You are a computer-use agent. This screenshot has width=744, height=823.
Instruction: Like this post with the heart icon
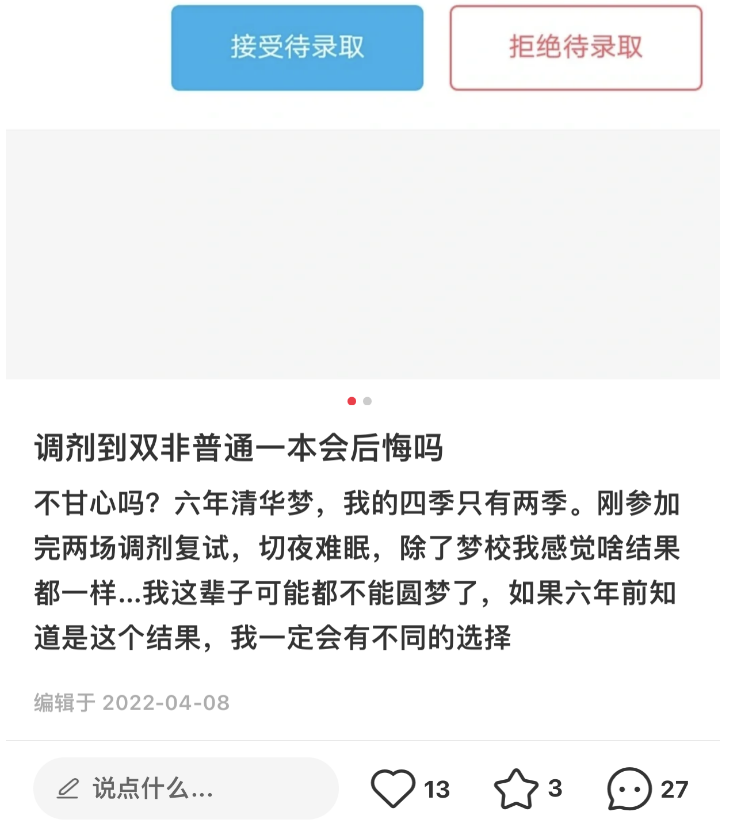[393, 789]
